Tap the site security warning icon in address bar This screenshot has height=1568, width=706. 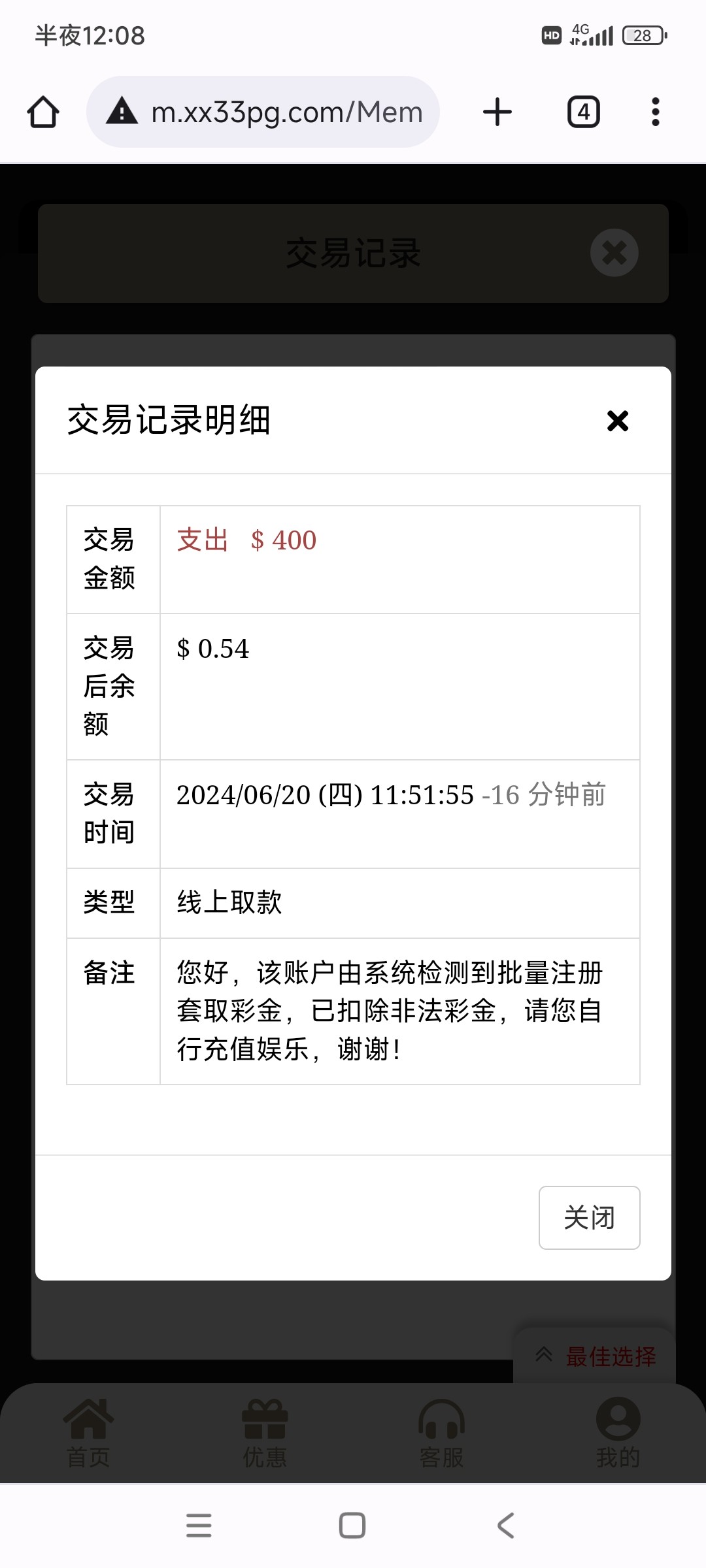(120, 111)
